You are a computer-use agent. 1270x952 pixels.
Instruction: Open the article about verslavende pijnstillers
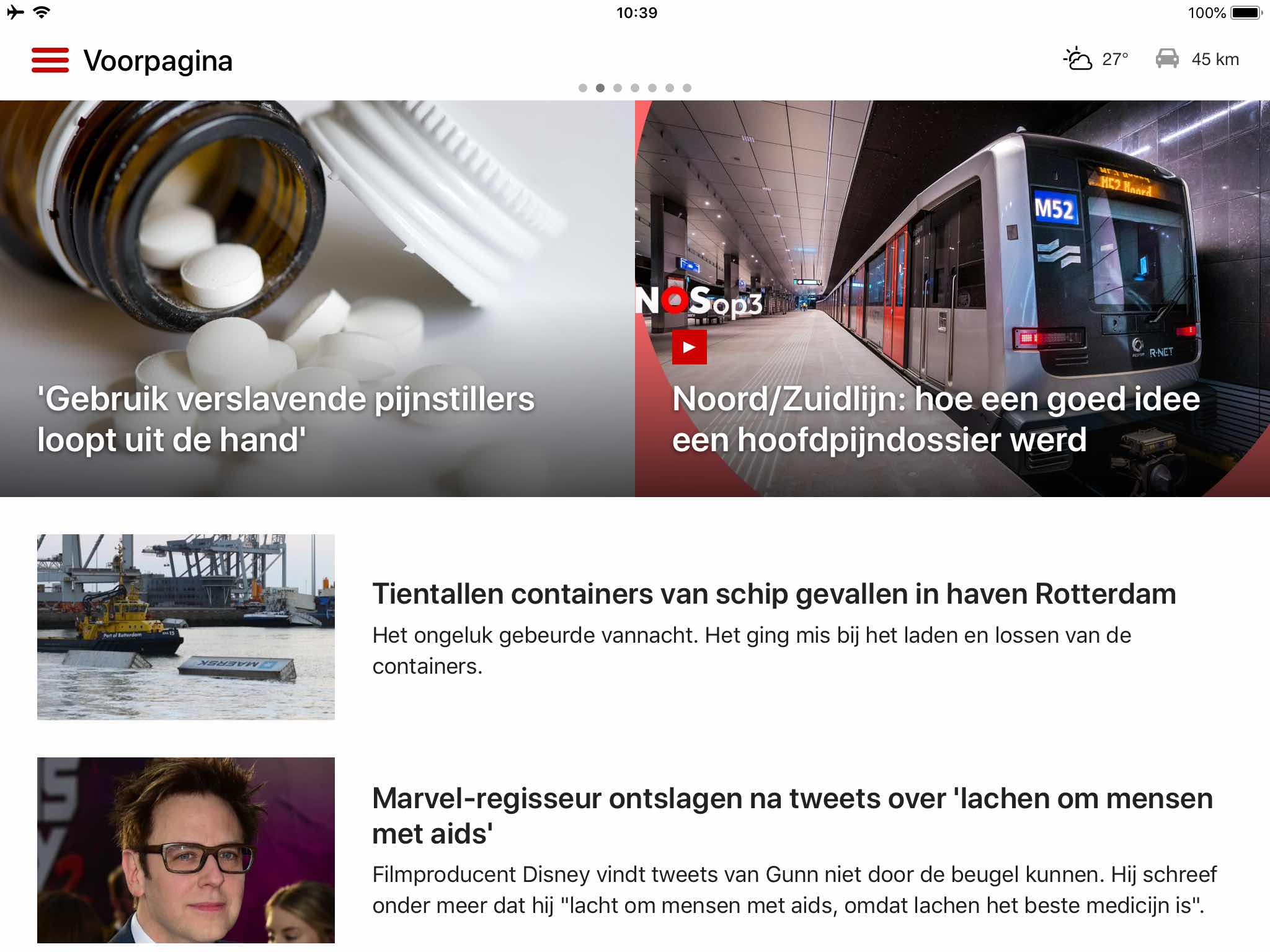click(x=286, y=419)
